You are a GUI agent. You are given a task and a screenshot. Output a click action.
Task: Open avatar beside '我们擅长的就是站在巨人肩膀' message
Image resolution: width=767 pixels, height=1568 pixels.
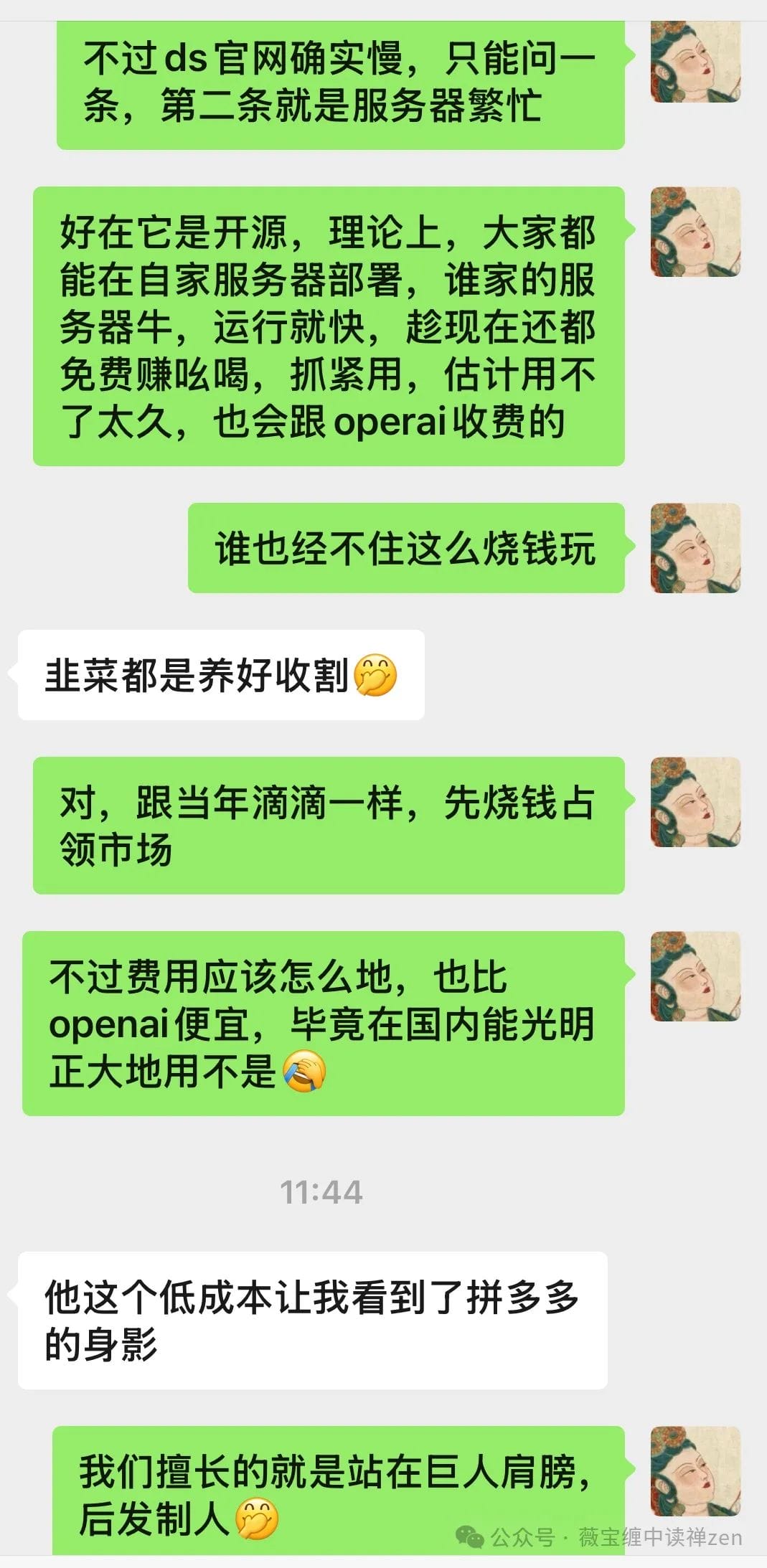[x=695, y=1470]
